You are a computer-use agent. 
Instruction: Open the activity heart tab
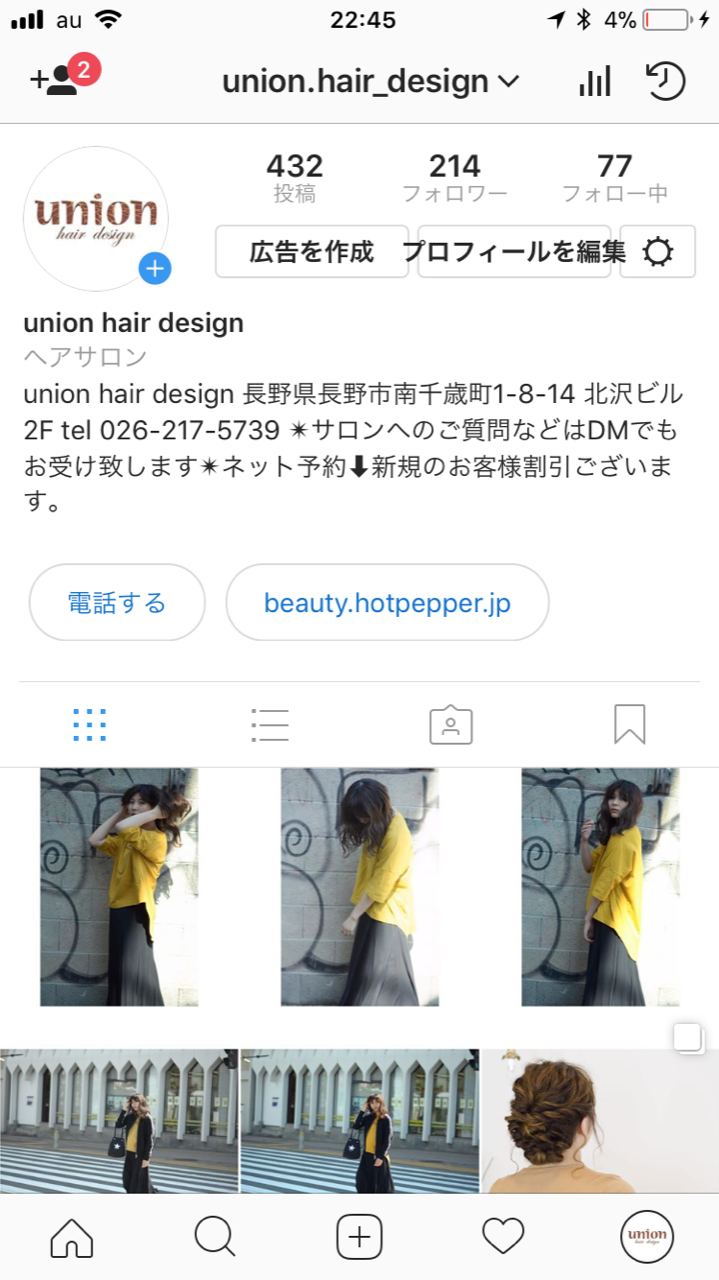click(503, 1238)
